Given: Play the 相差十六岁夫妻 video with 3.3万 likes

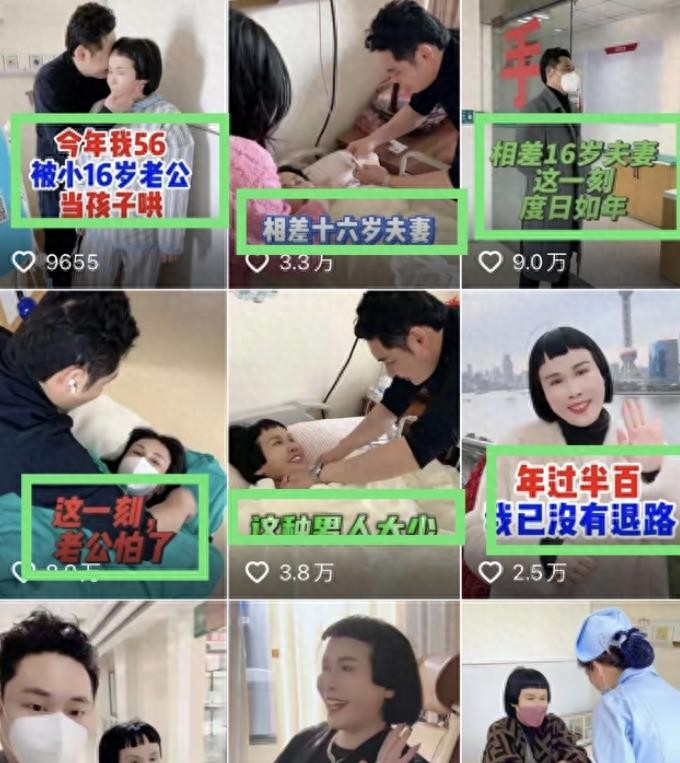Looking at the screenshot, I should (x=343, y=140).
